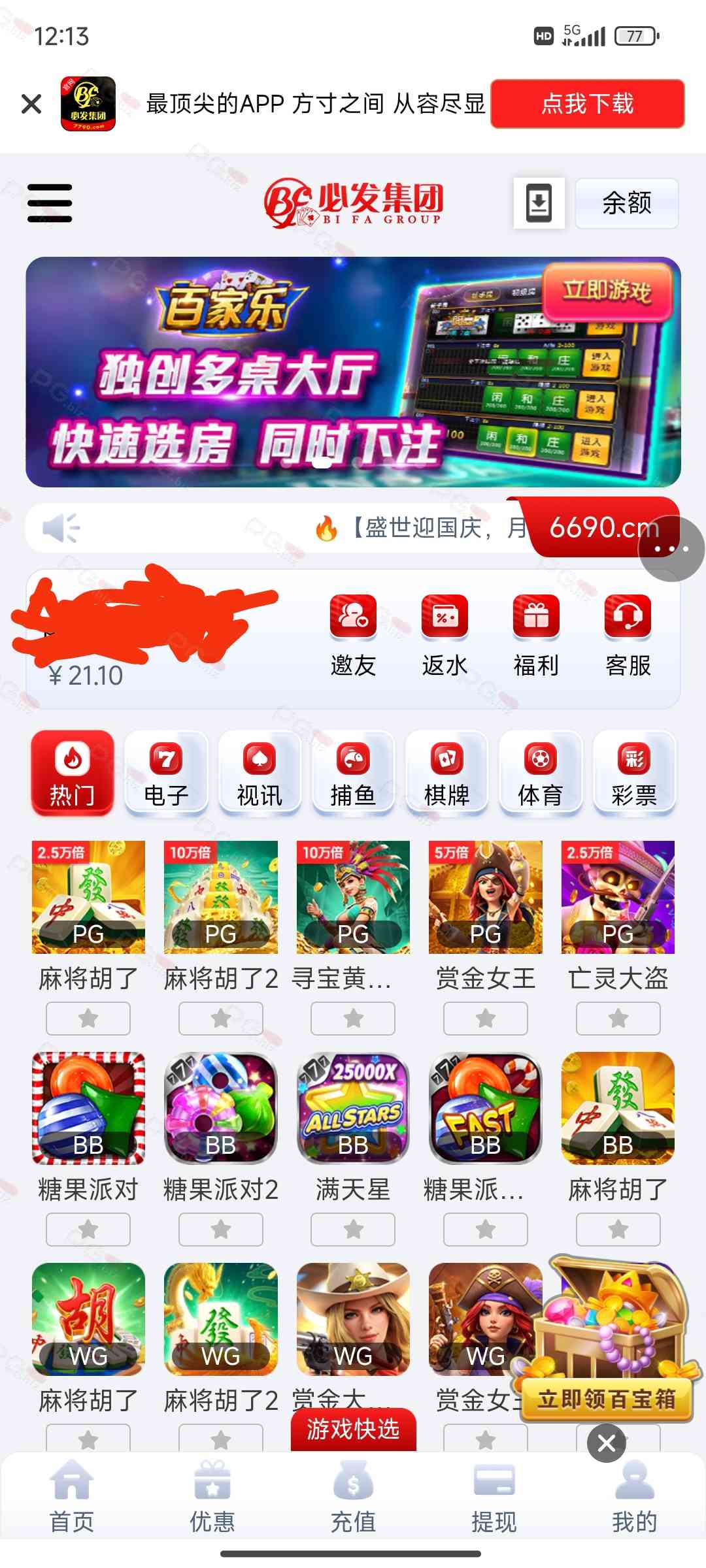Image resolution: width=706 pixels, height=1568 pixels.
Task: Favorite the PG 亡灵大盗 game with its star
Action: click(618, 1019)
